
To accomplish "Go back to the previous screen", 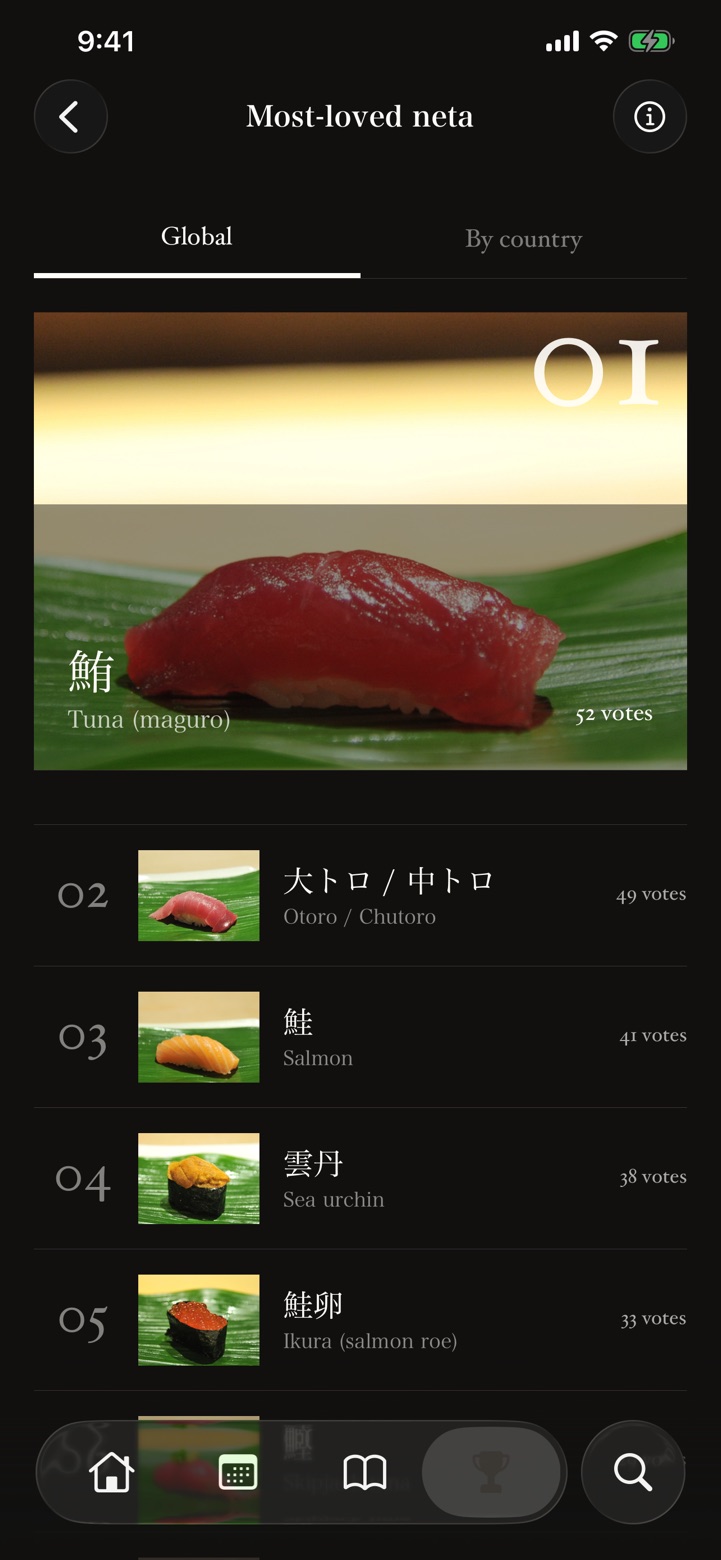I will point(71,117).
